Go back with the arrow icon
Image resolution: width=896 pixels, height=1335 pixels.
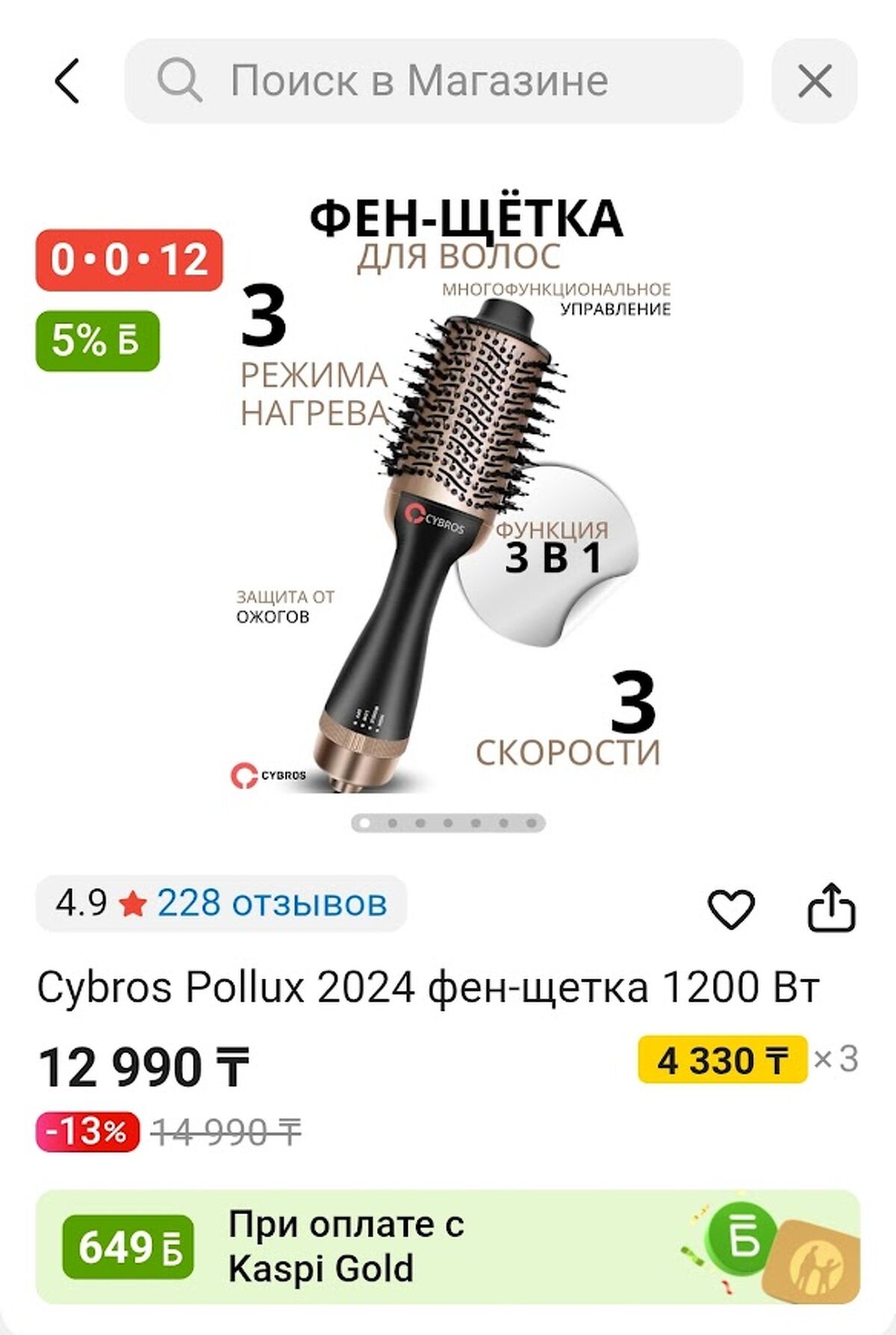click(x=67, y=81)
